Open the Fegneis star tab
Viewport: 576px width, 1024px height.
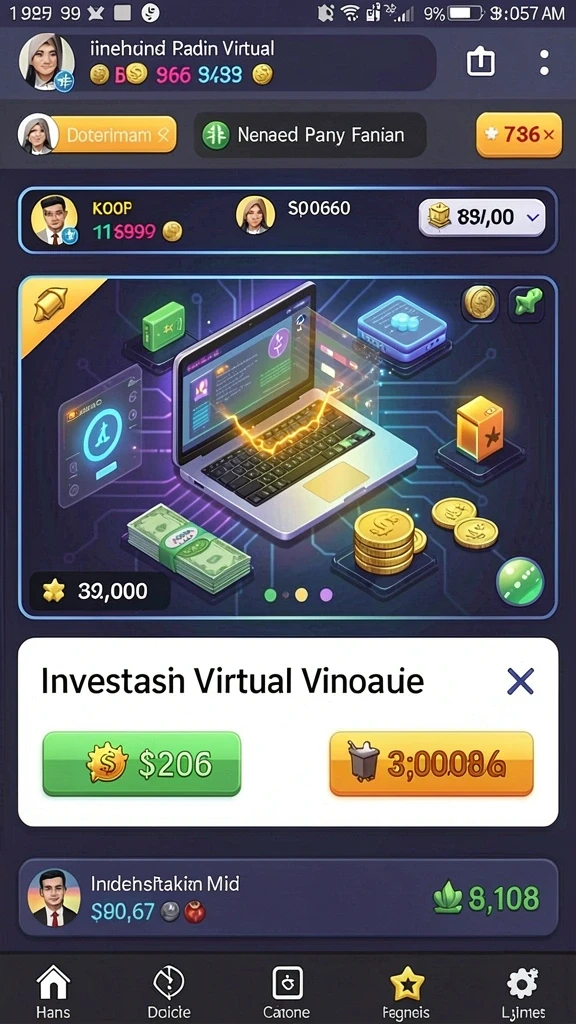406,991
